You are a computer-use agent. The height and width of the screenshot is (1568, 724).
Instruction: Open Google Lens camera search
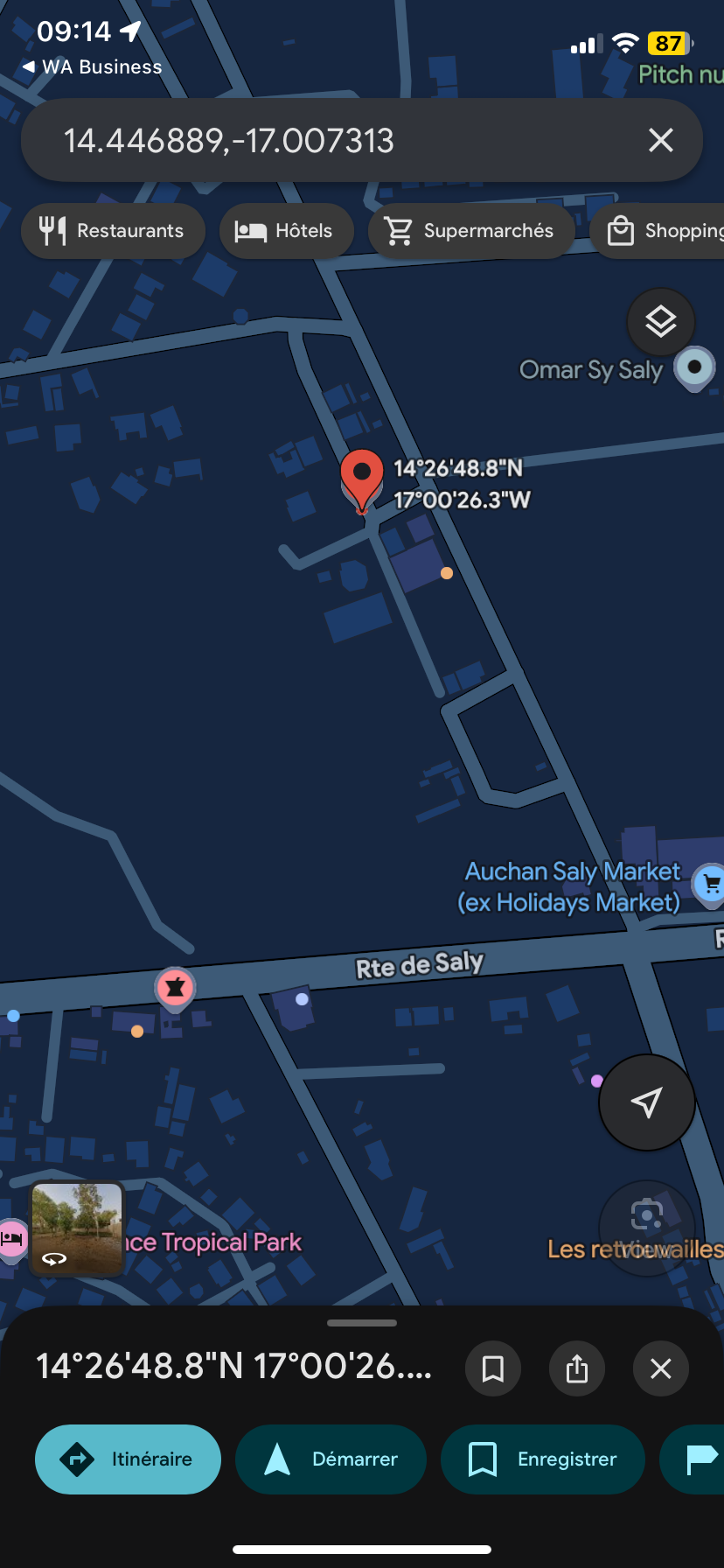pyautogui.click(x=646, y=1217)
